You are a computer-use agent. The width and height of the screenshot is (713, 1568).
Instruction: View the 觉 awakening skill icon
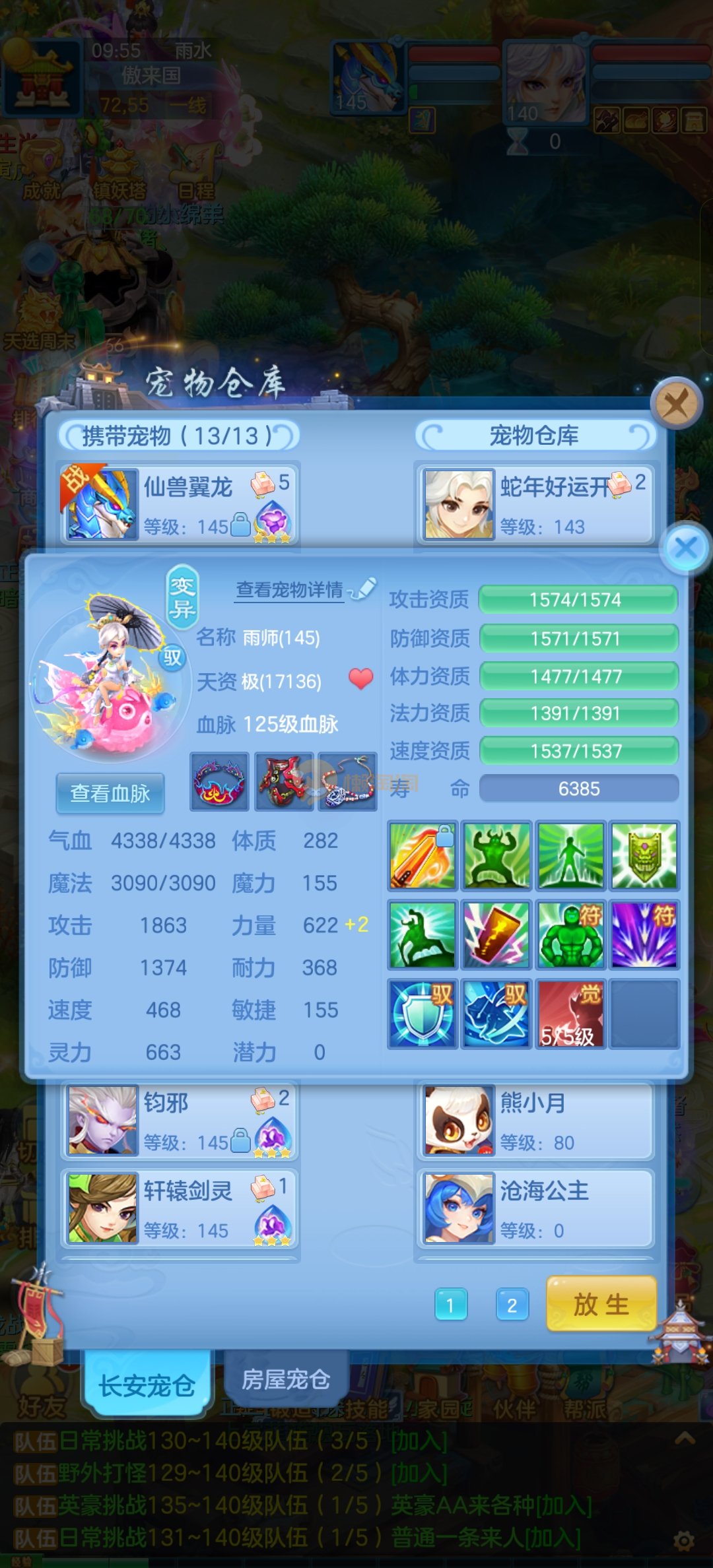[571, 1014]
